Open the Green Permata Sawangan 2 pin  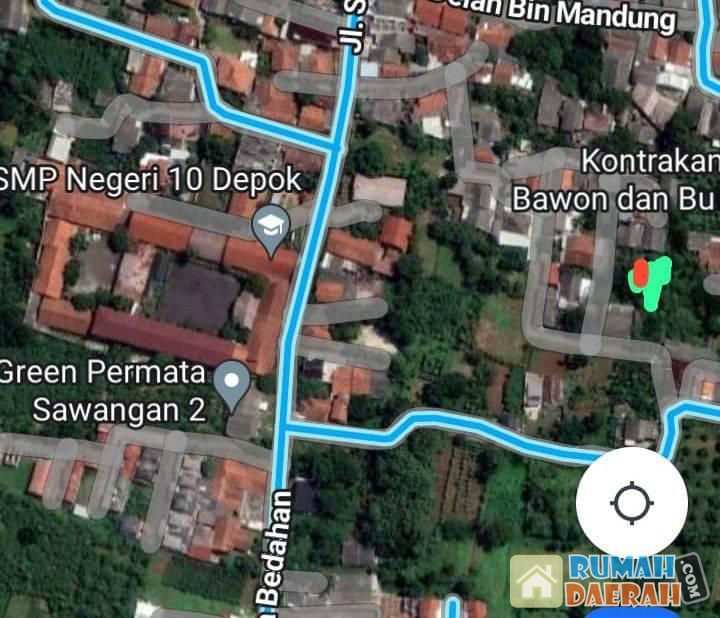235,382
